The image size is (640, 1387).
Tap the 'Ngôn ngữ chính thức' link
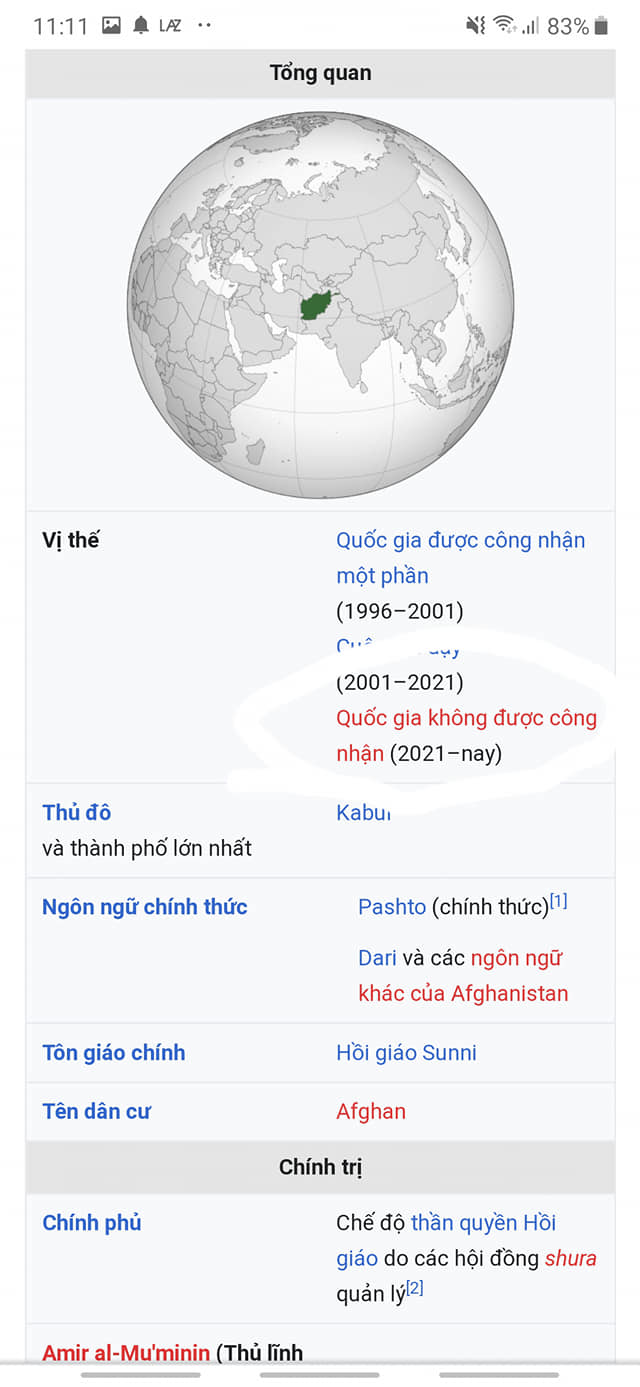pyautogui.click(x=144, y=907)
